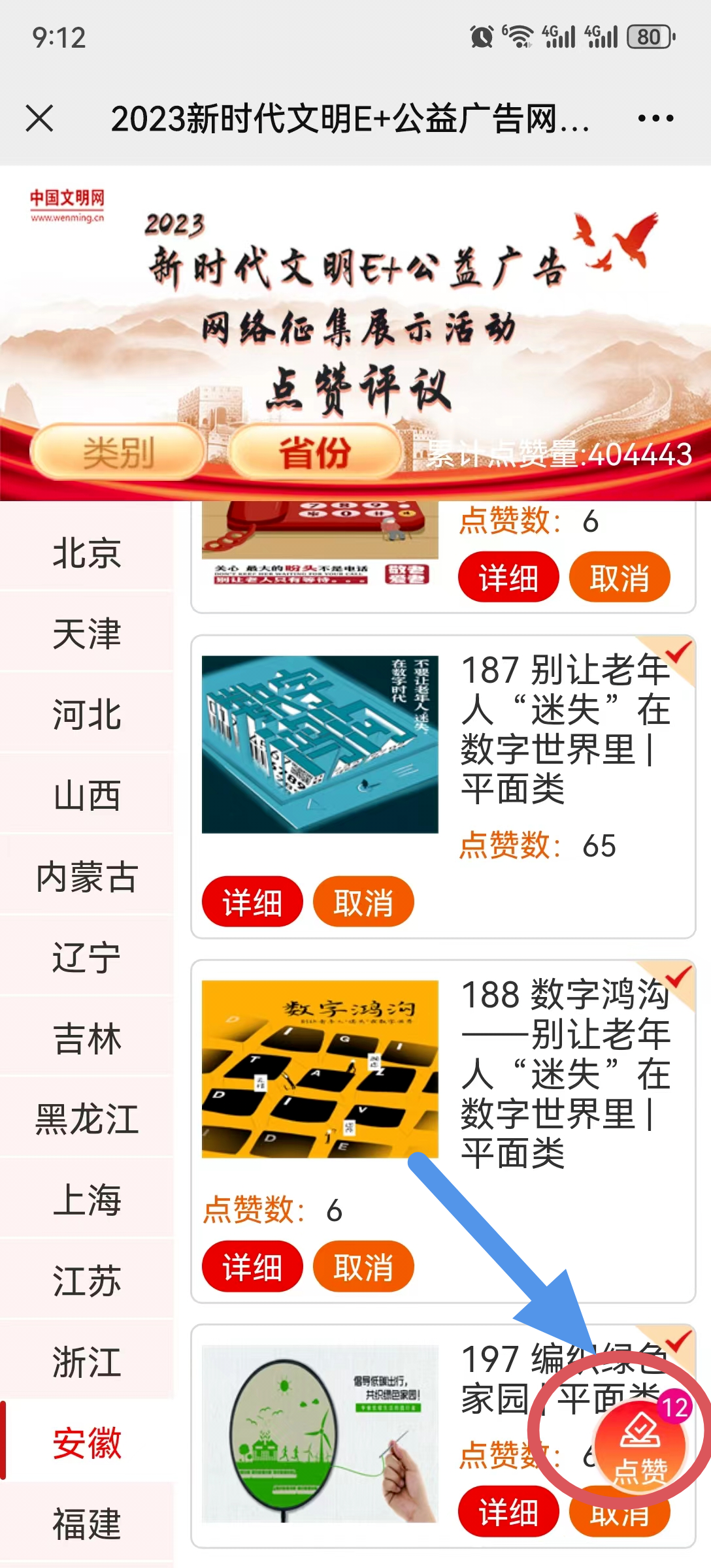
Task: Choose 黑龙江 from the province list
Action: 87,1119
